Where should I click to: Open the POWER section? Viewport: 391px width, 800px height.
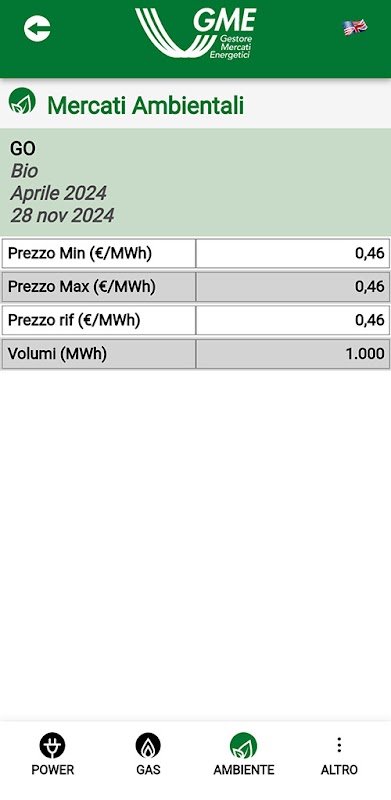(x=53, y=754)
